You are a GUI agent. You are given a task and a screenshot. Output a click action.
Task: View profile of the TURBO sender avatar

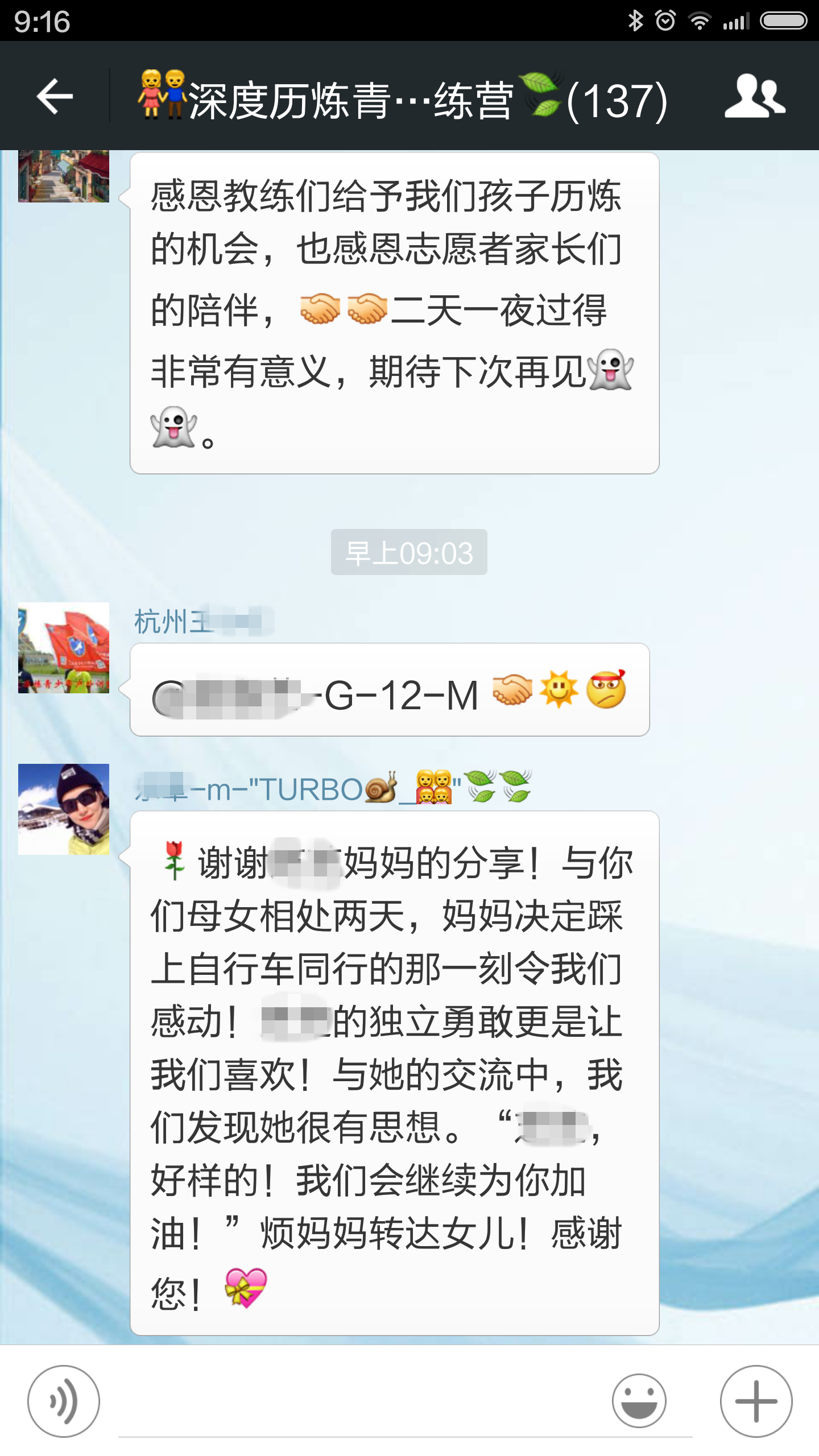(x=64, y=809)
